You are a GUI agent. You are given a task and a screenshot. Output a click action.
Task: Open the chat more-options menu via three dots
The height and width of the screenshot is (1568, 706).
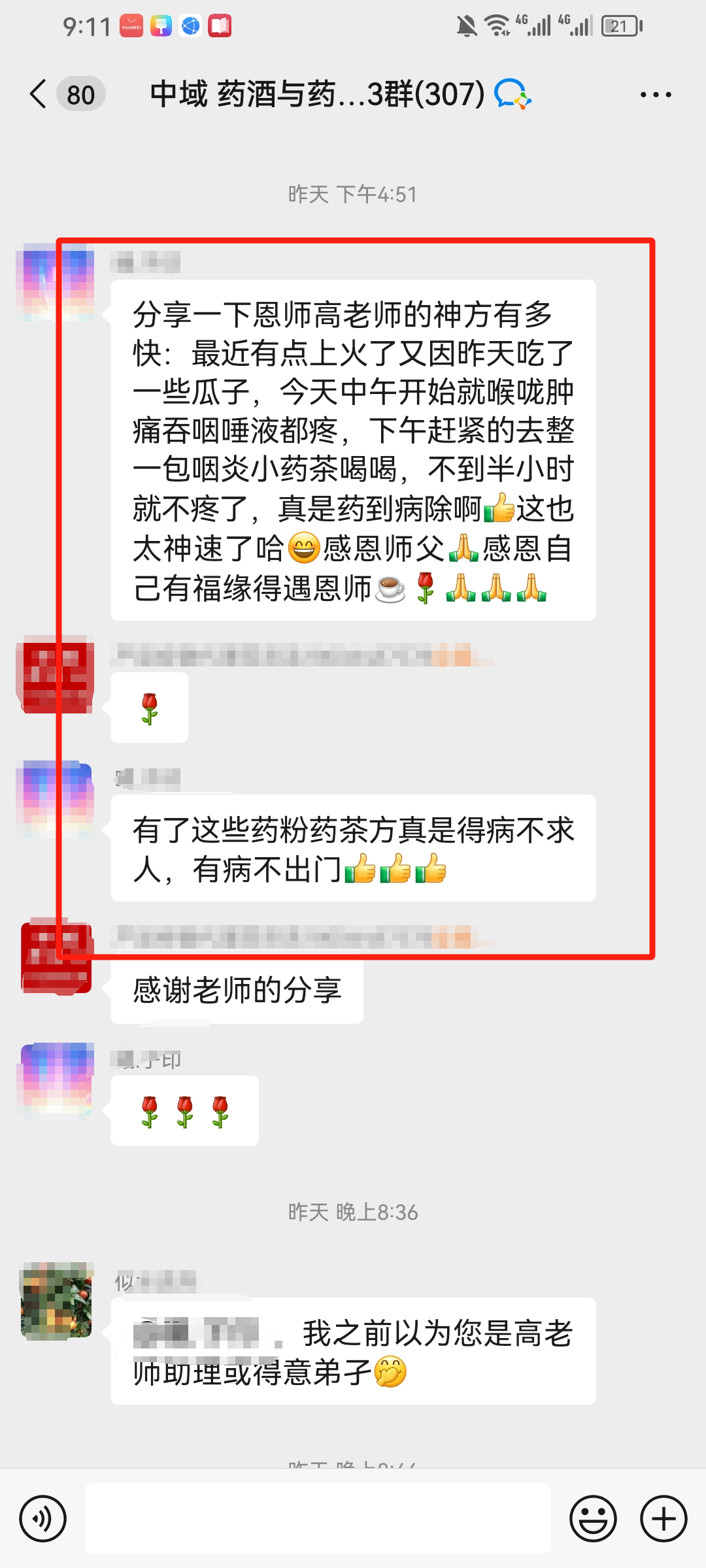pyautogui.click(x=654, y=95)
